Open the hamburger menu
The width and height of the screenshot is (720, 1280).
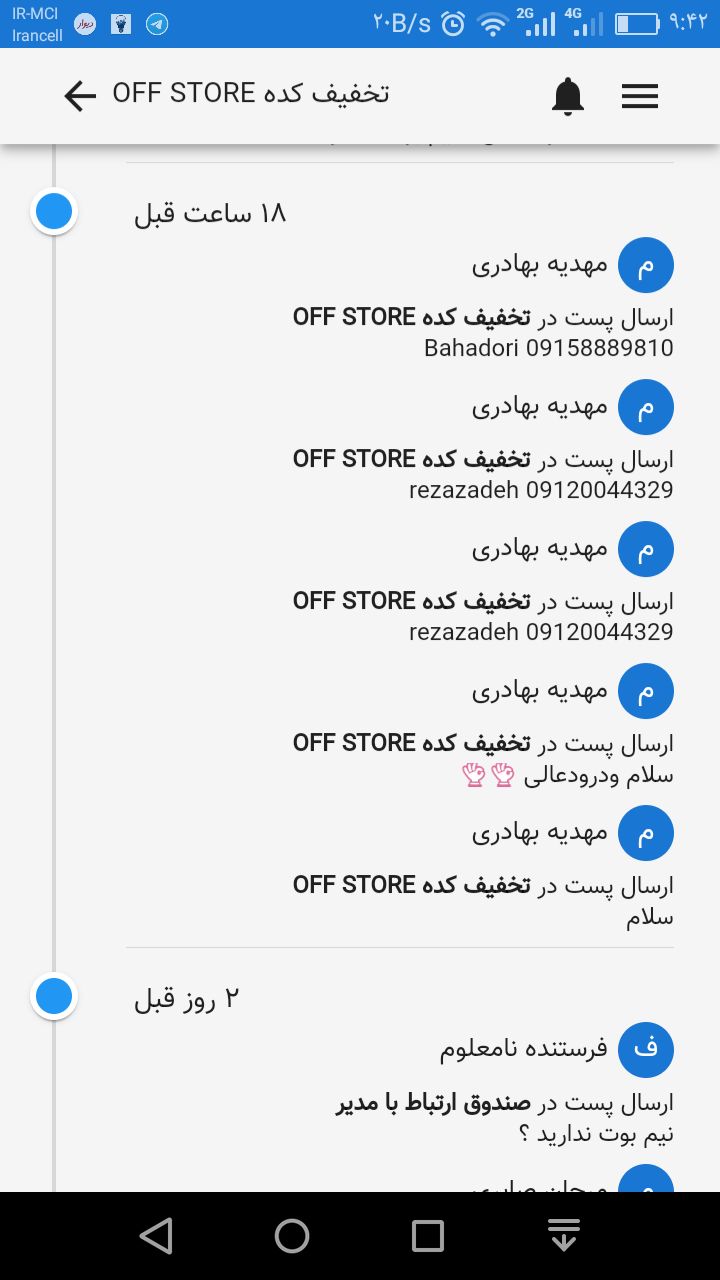pos(640,96)
